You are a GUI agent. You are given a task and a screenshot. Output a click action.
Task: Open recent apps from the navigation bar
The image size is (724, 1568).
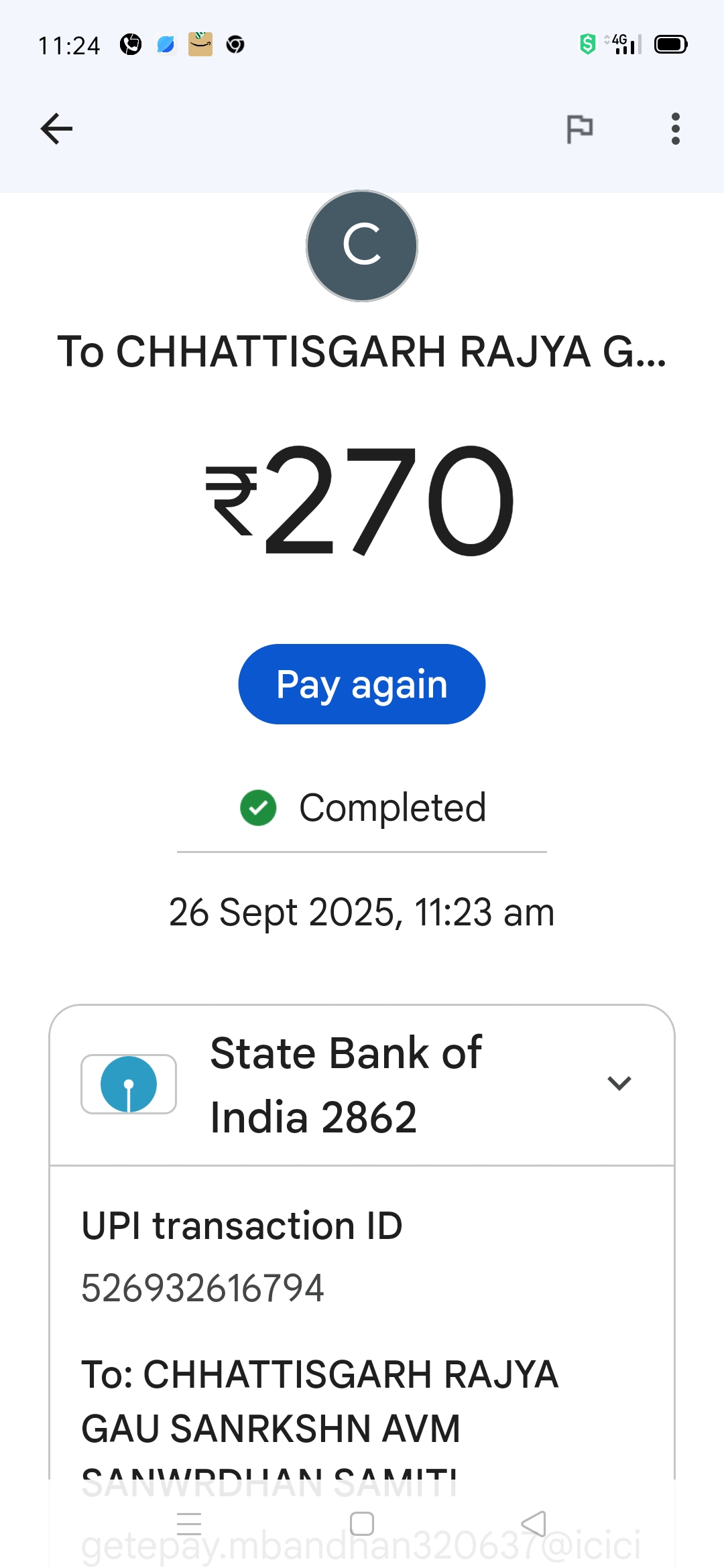[189, 1524]
